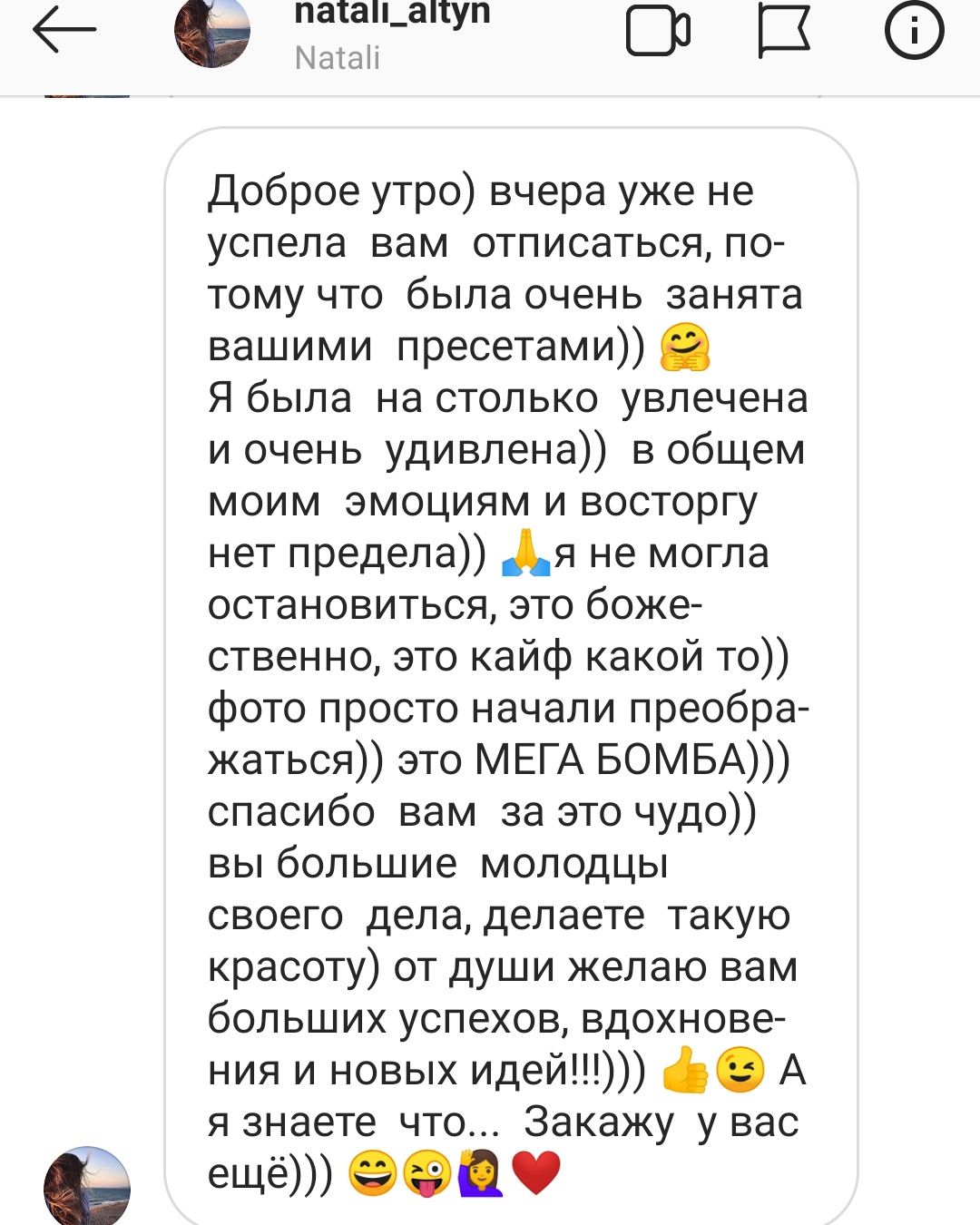The height and width of the screenshot is (1225, 980).
Task: Tap natali_altyn username in header
Action: (x=392, y=13)
